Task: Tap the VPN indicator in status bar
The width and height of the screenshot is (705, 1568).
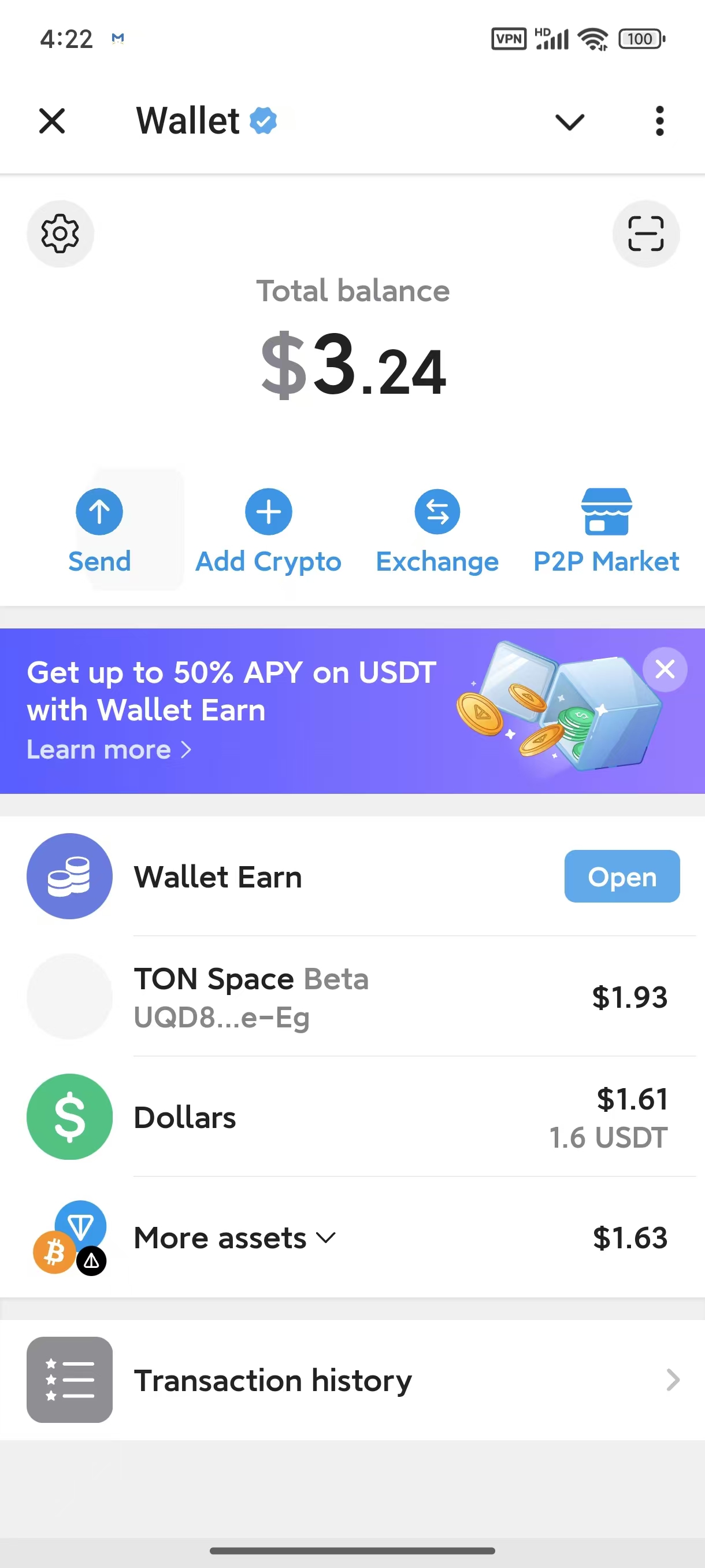Action: (x=509, y=38)
